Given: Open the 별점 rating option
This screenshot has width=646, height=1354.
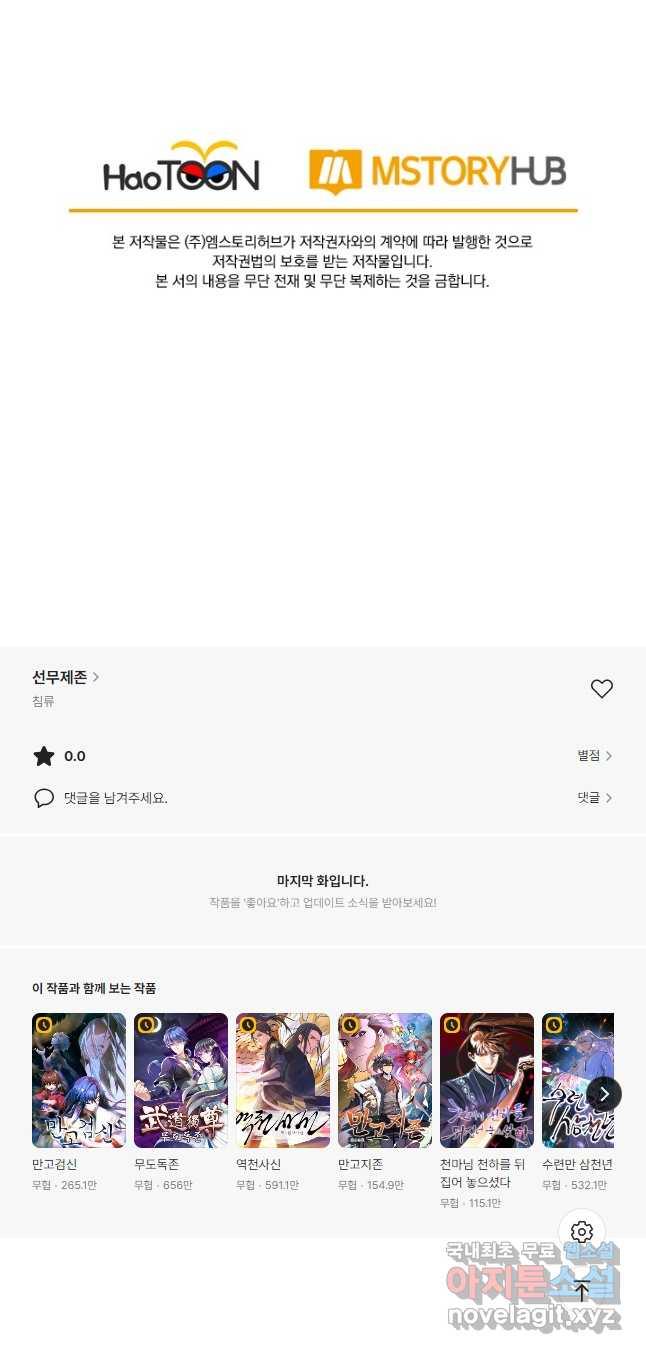Looking at the screenshot, I should click(594, 756).
